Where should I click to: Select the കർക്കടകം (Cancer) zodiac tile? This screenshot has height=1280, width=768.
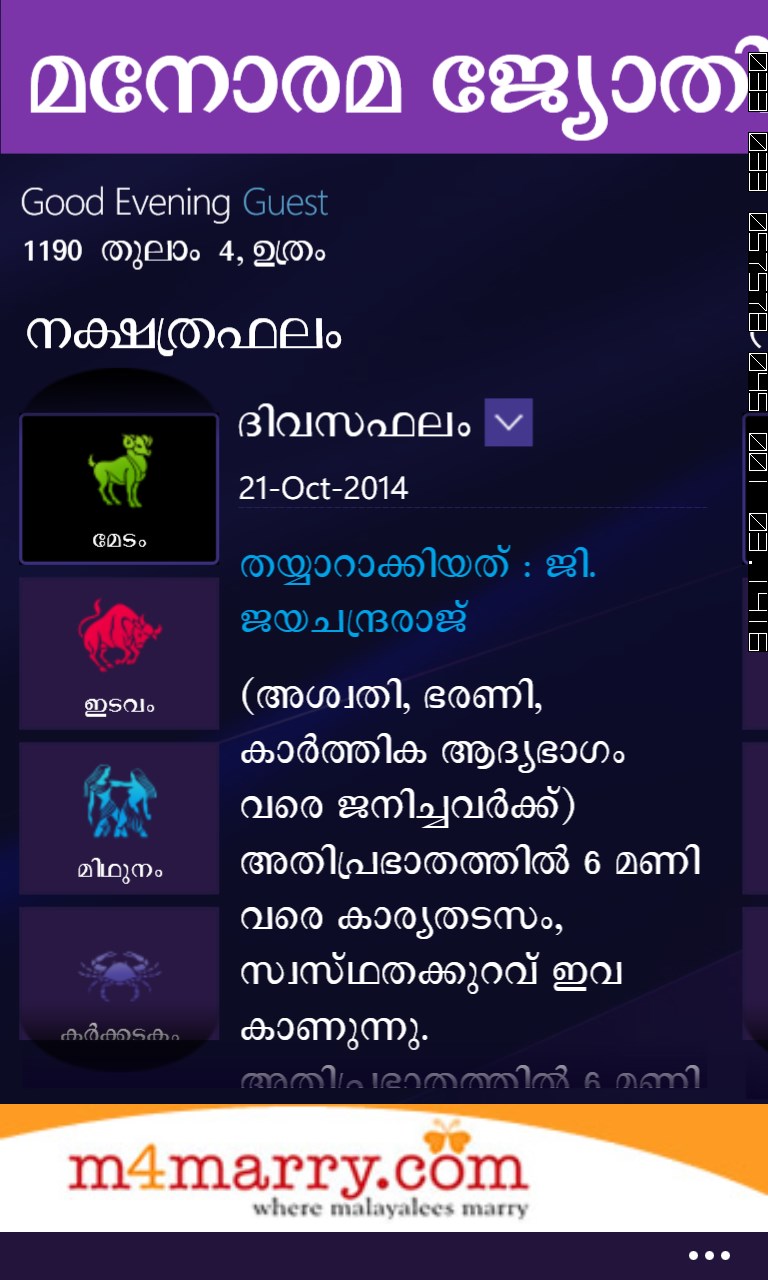click(119, 975)
